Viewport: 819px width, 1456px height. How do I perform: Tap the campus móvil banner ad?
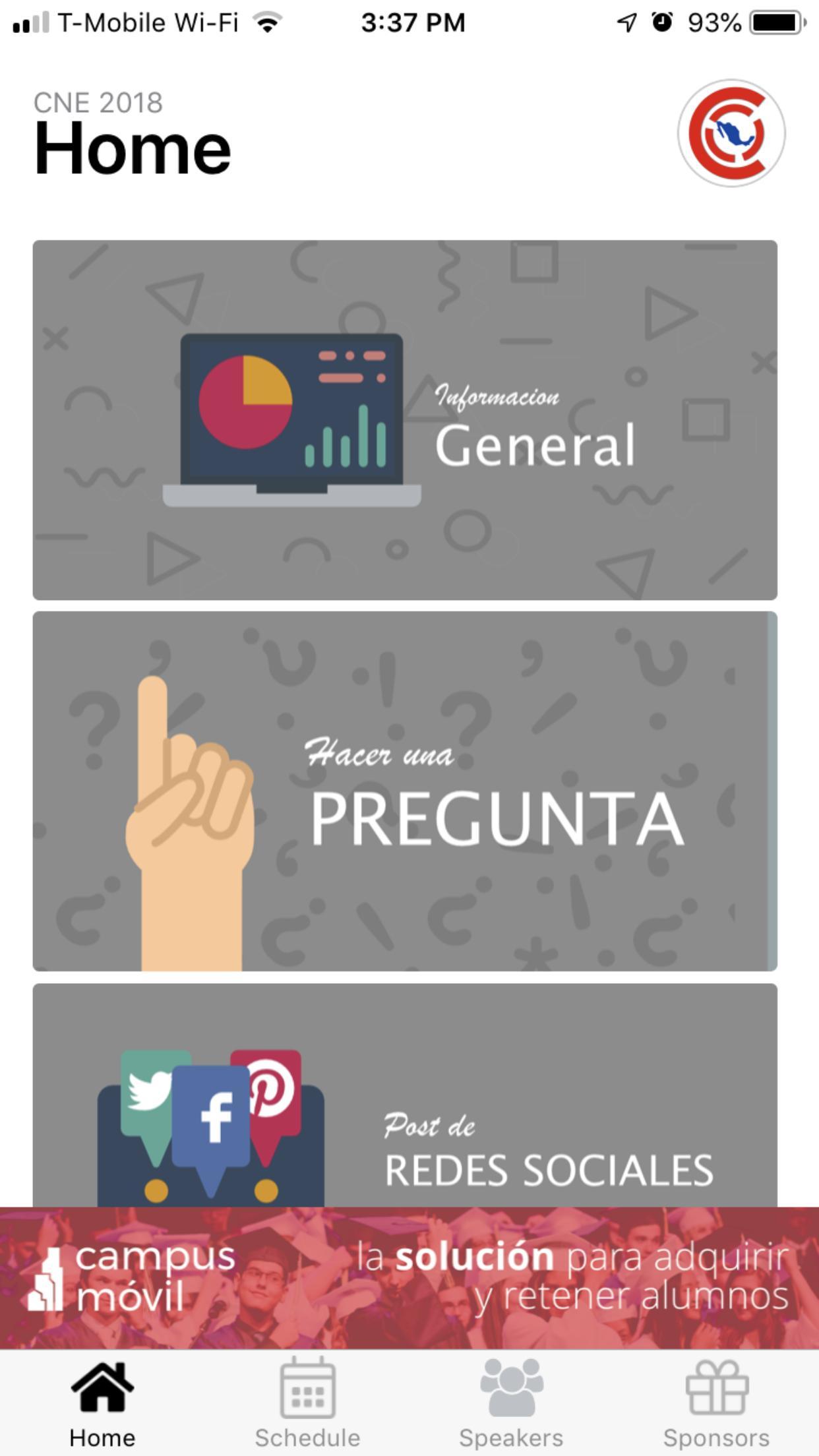[409, 1278]
